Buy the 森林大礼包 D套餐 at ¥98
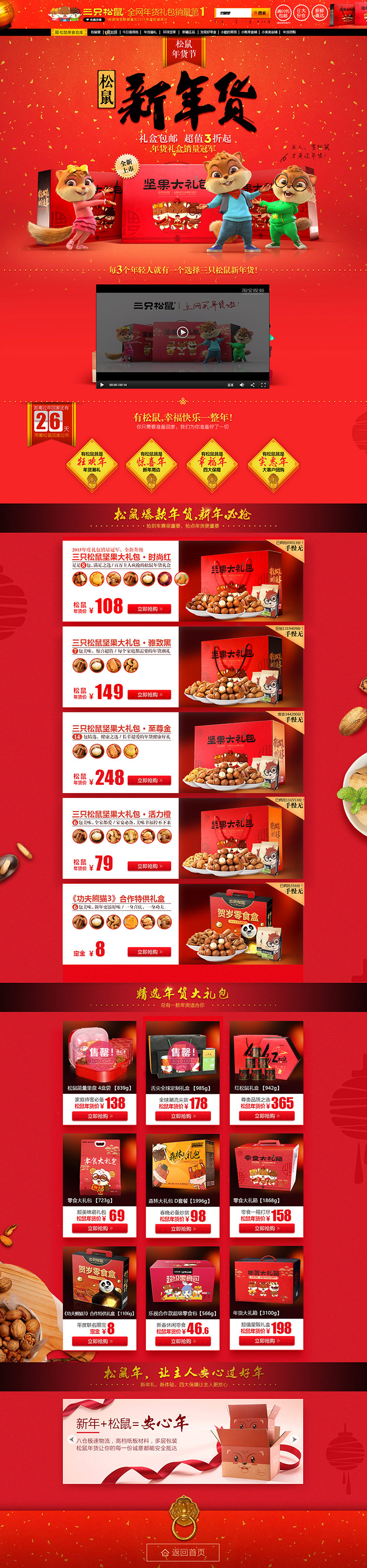Screen dimensions: 367x1568 tap(182, 1228)
